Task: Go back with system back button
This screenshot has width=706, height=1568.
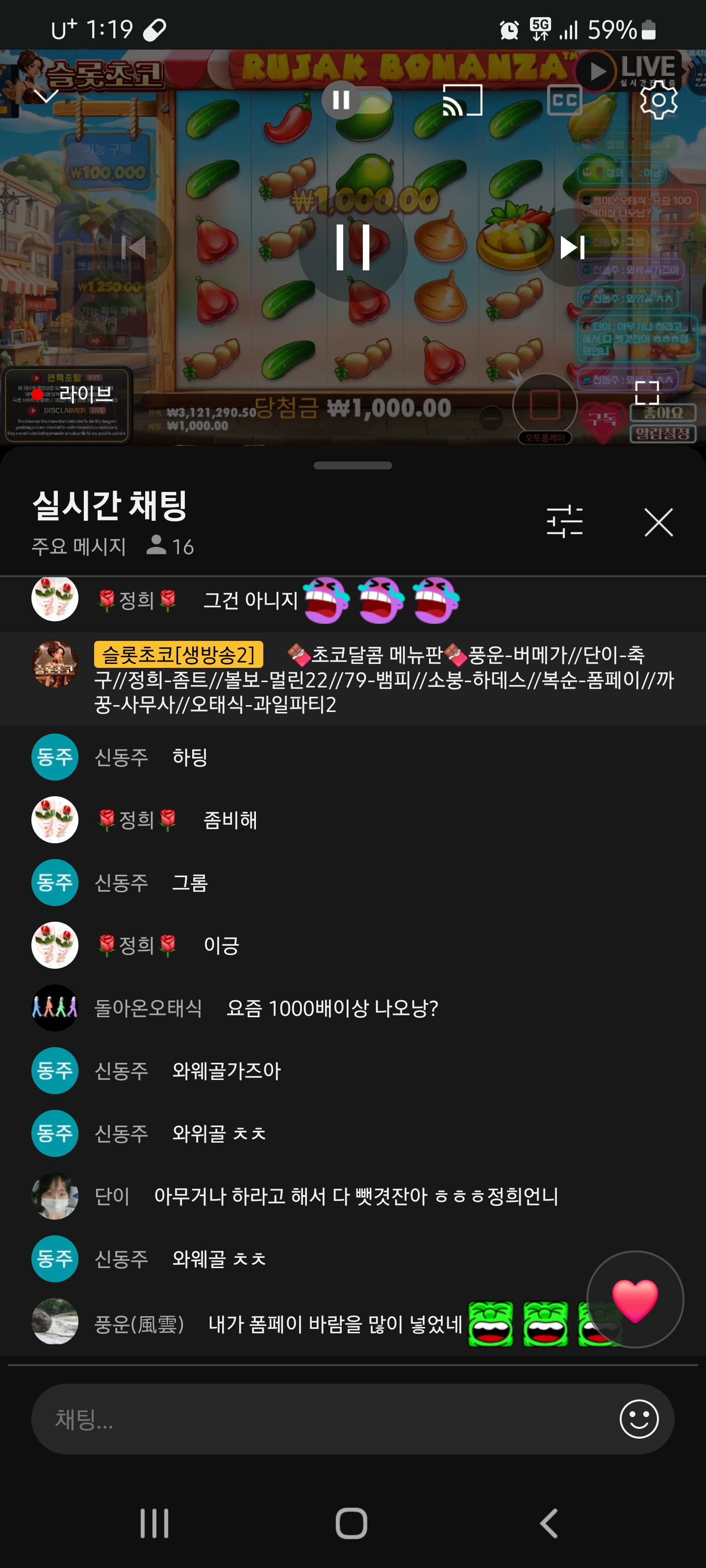Action: pos(548,1523)
